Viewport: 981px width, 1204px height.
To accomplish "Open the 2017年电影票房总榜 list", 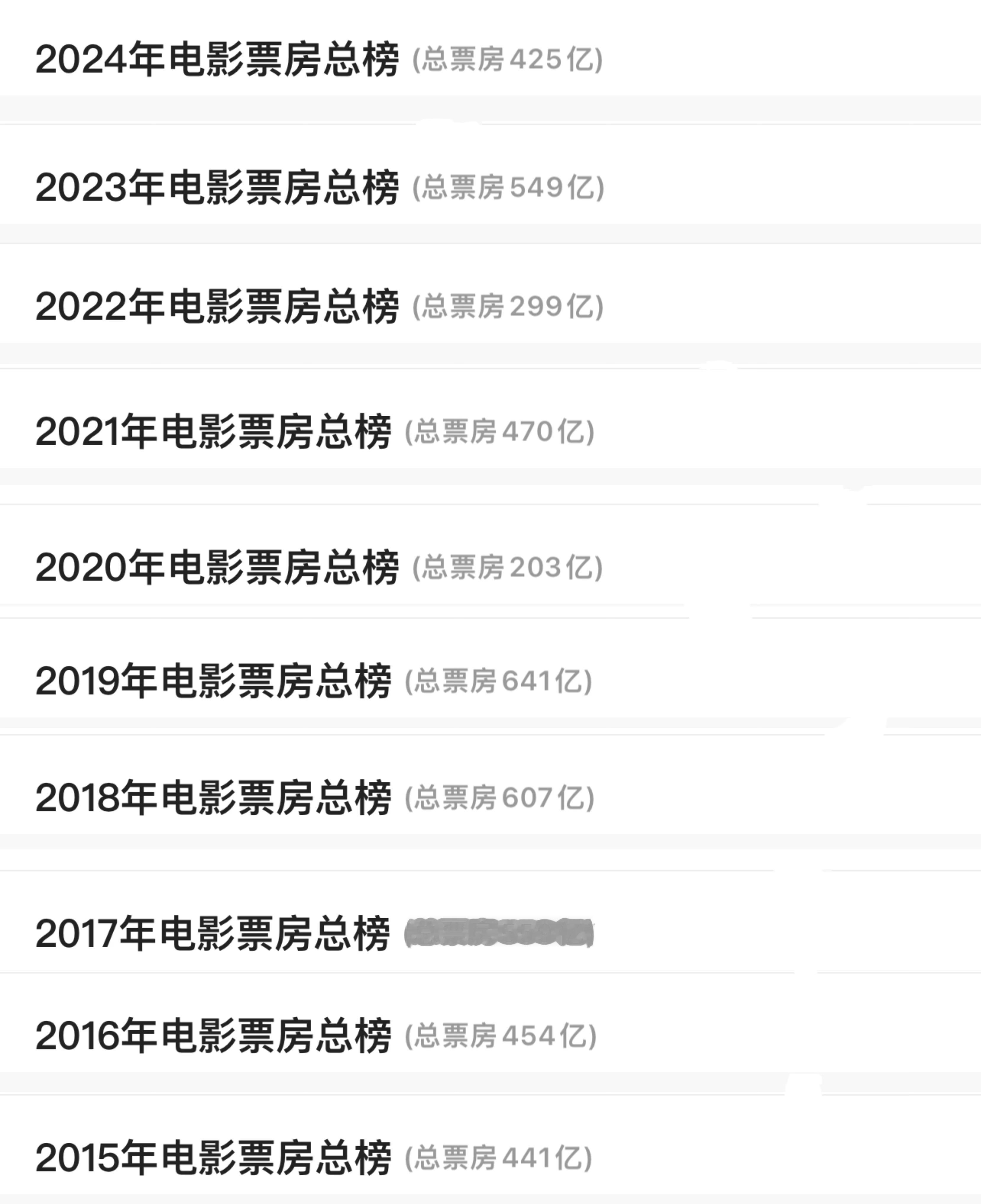I will tap(217, 929).
